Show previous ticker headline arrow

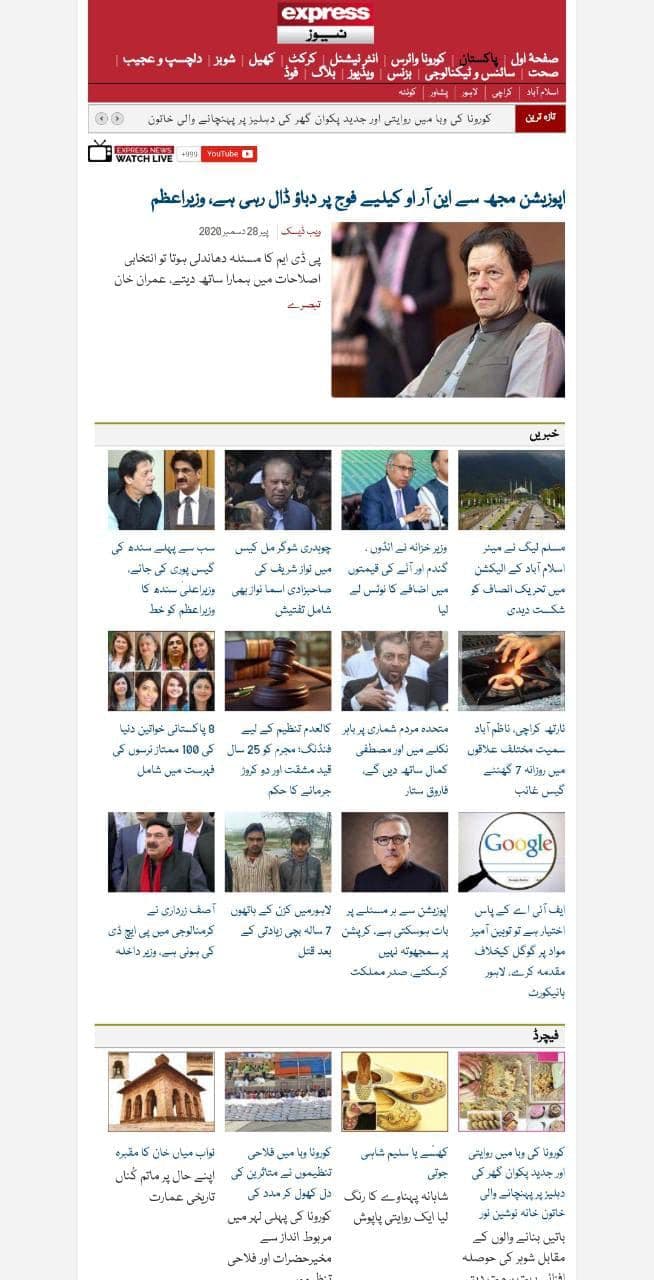pyautogui.click(x=101, y=119)
